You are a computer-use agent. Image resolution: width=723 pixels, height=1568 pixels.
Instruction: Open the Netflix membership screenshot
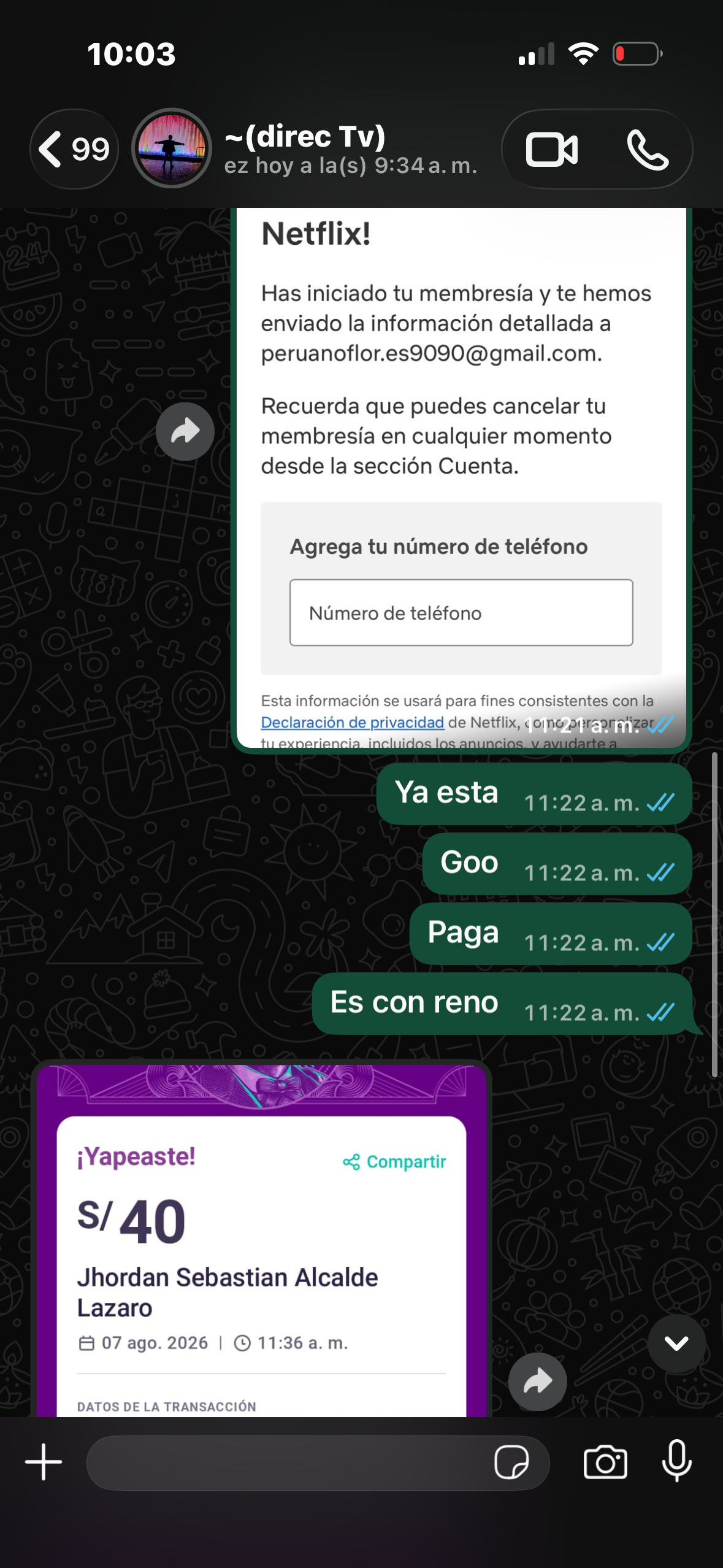click(461, 478)
